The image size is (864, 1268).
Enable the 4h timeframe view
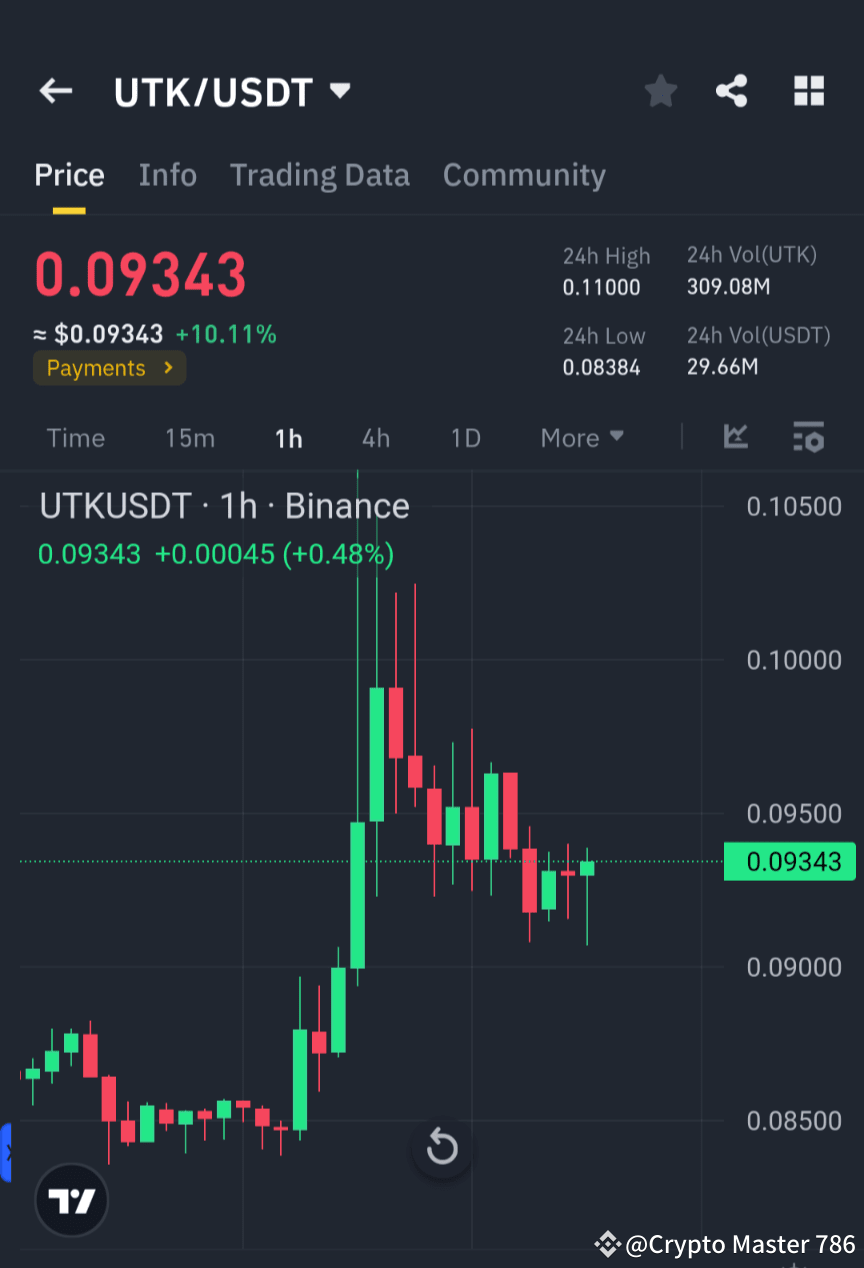tap(375, 437)
